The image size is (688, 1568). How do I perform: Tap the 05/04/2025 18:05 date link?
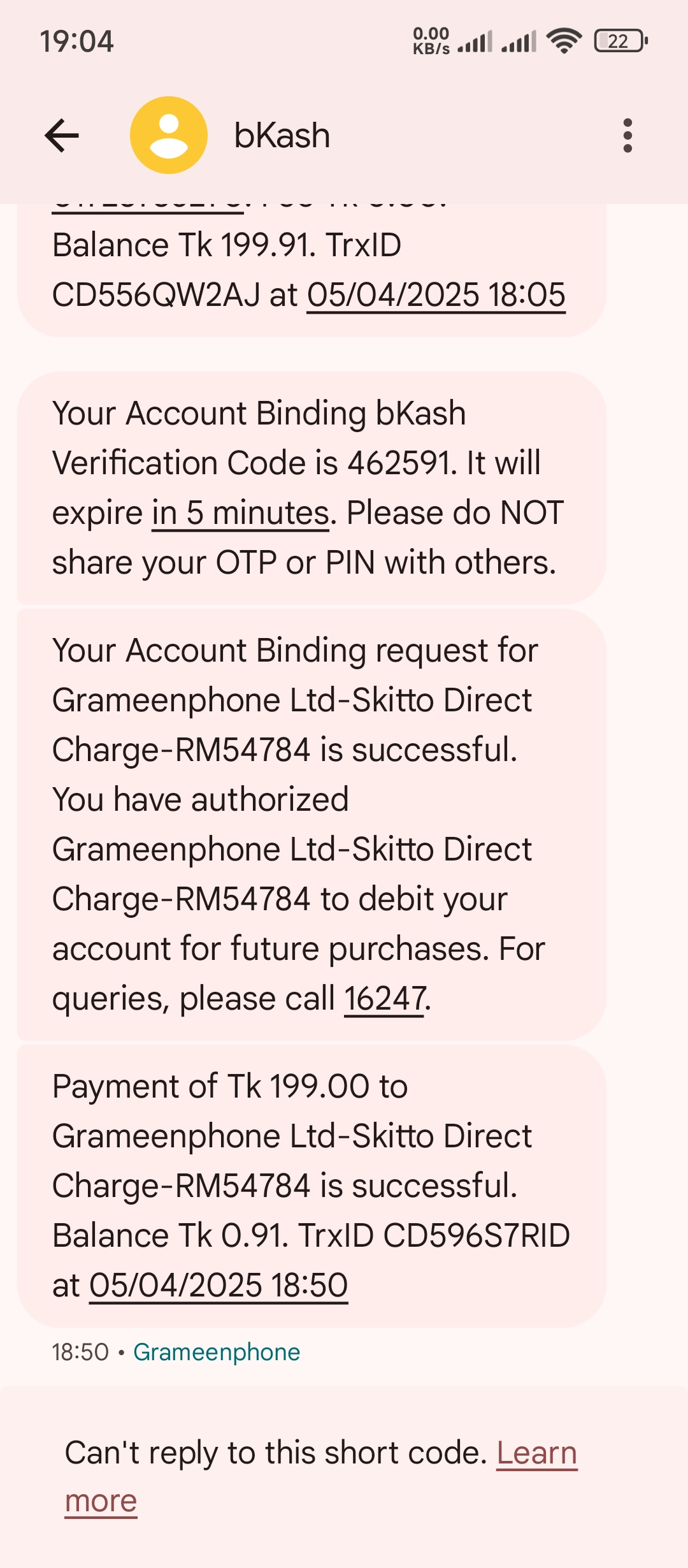(436, 295)
